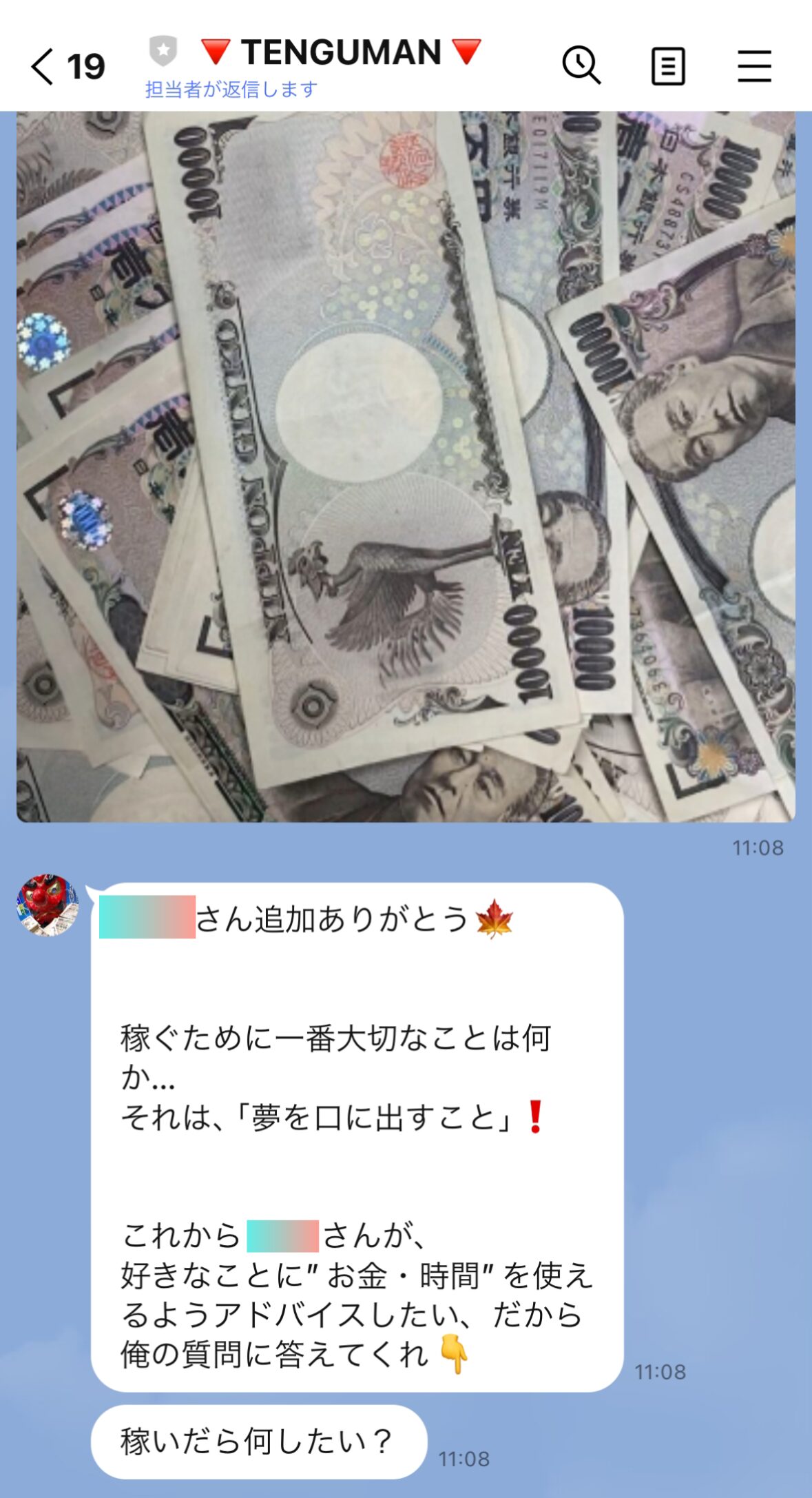812x1498 pixels.
Task: View the yen banknotes photo full screen
Action: 406,466
